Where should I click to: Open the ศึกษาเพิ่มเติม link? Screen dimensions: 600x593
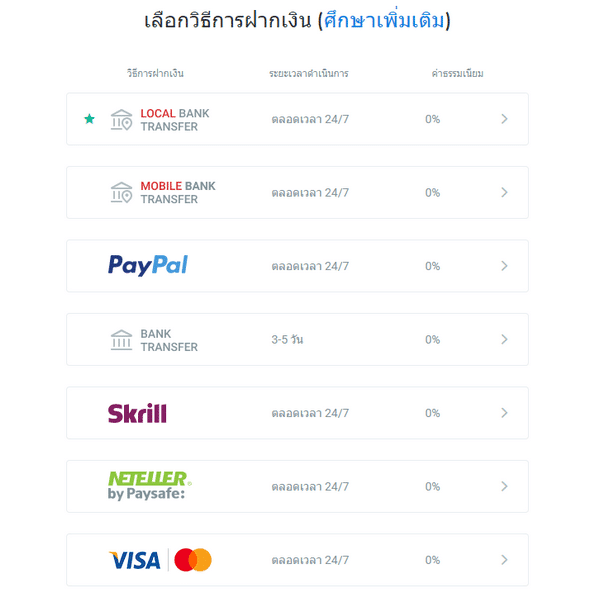pyautogui.click(x=384, y=21)
